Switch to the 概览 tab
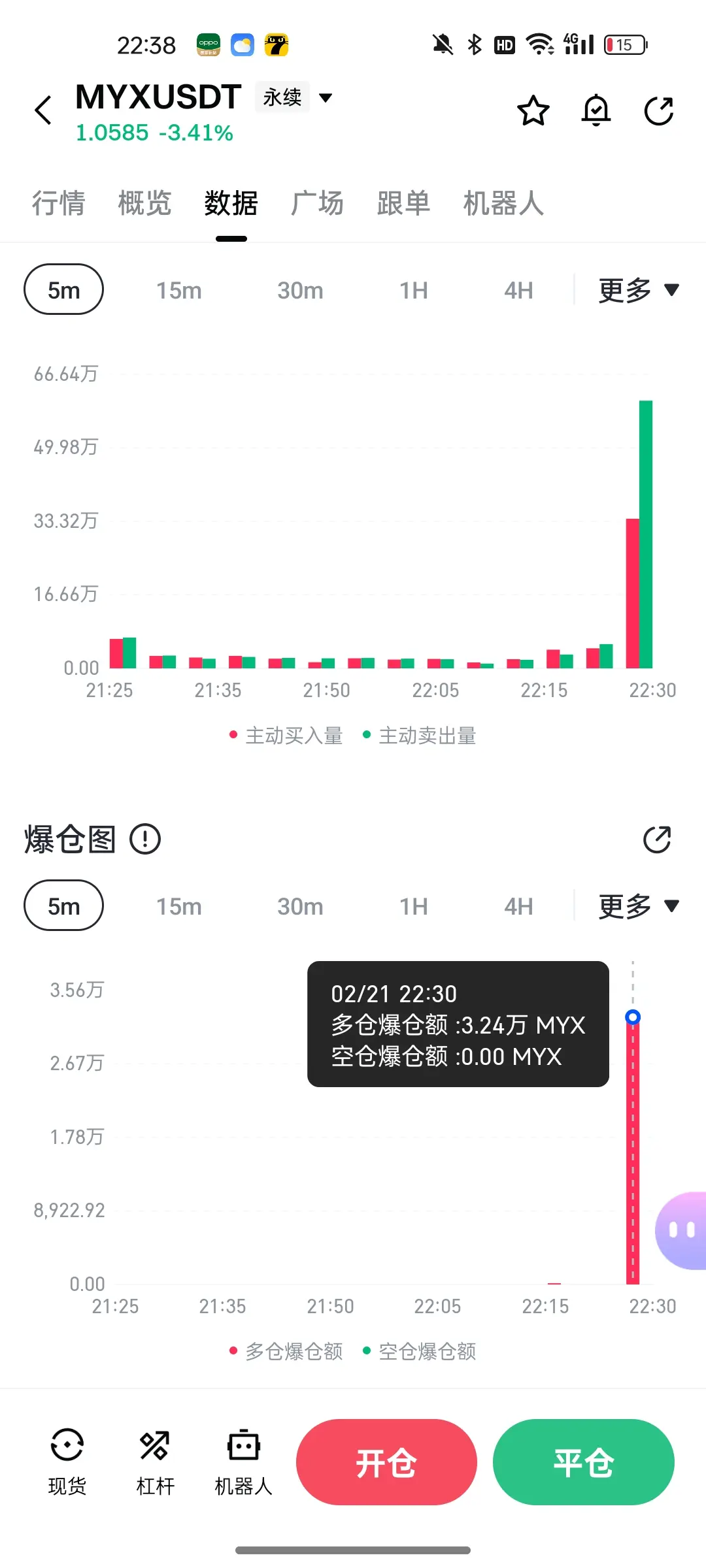The height and width of the screenshot is (1568, 706). [144, 203]
